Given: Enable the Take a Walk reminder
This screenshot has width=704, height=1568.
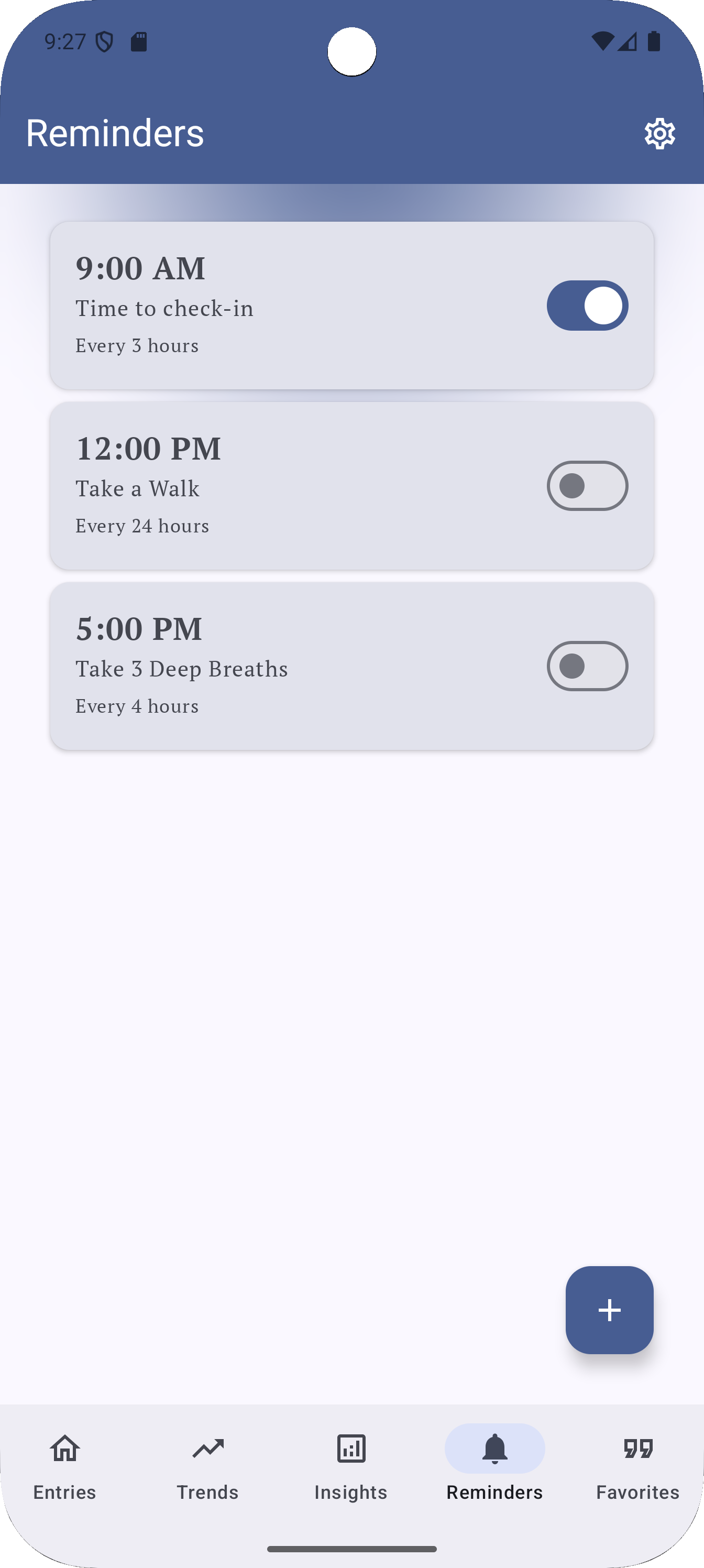Looking at the screenshot, I should pyautogui.click(x=587, y=486).
